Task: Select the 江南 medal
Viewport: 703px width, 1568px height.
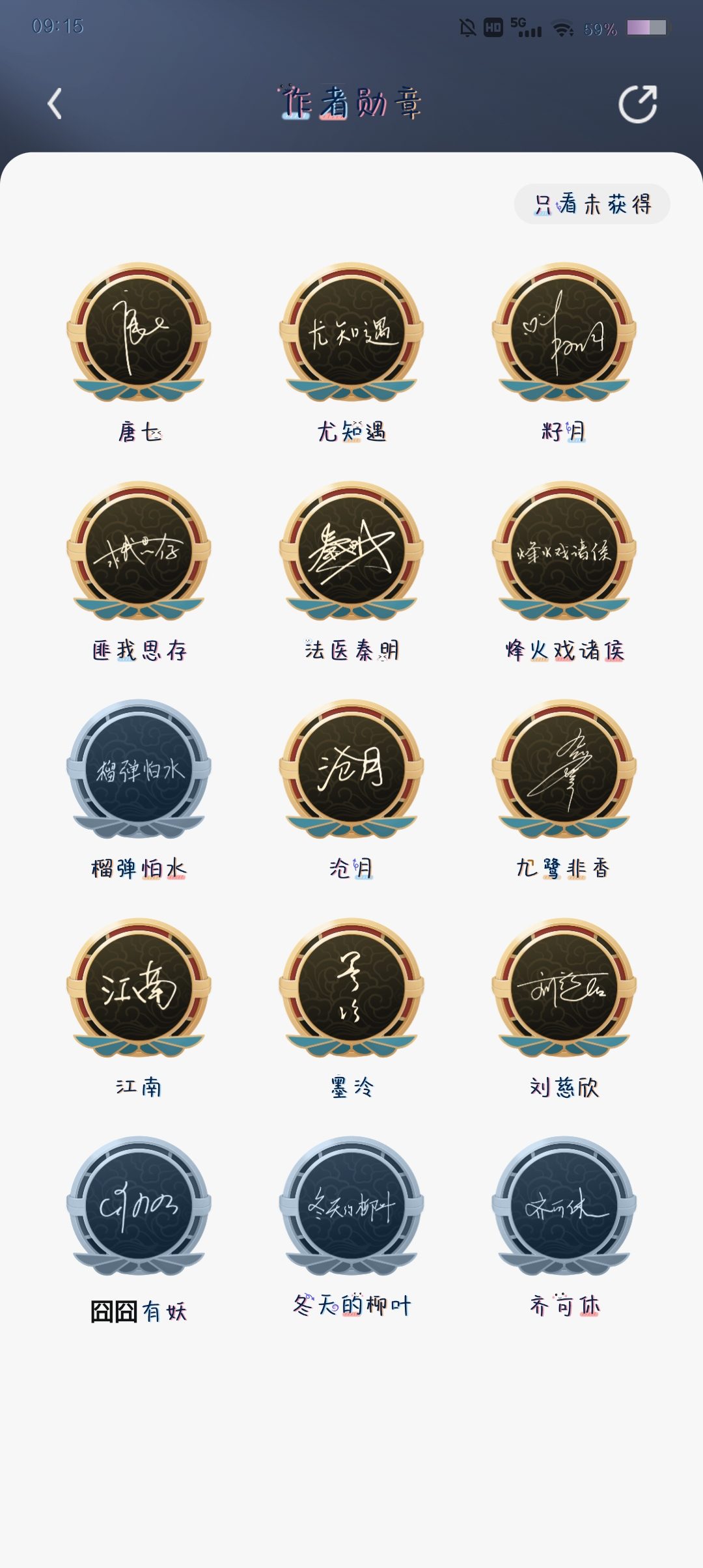Action: [139, 988]
